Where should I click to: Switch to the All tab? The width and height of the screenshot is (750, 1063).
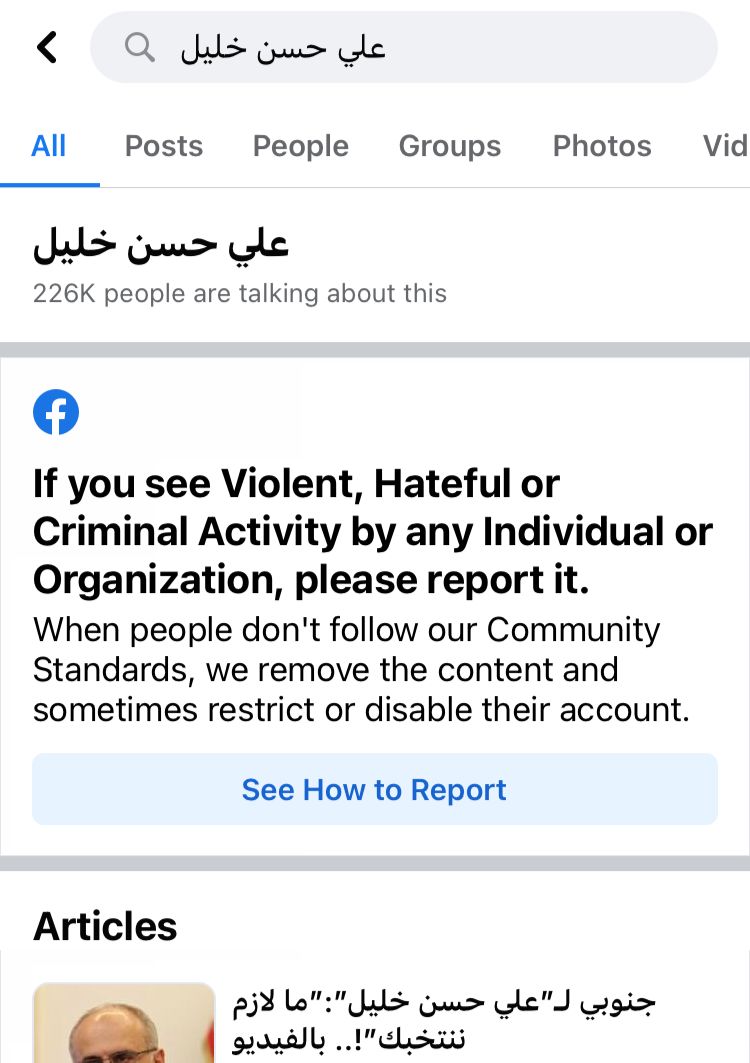click(x=48, y=146)
